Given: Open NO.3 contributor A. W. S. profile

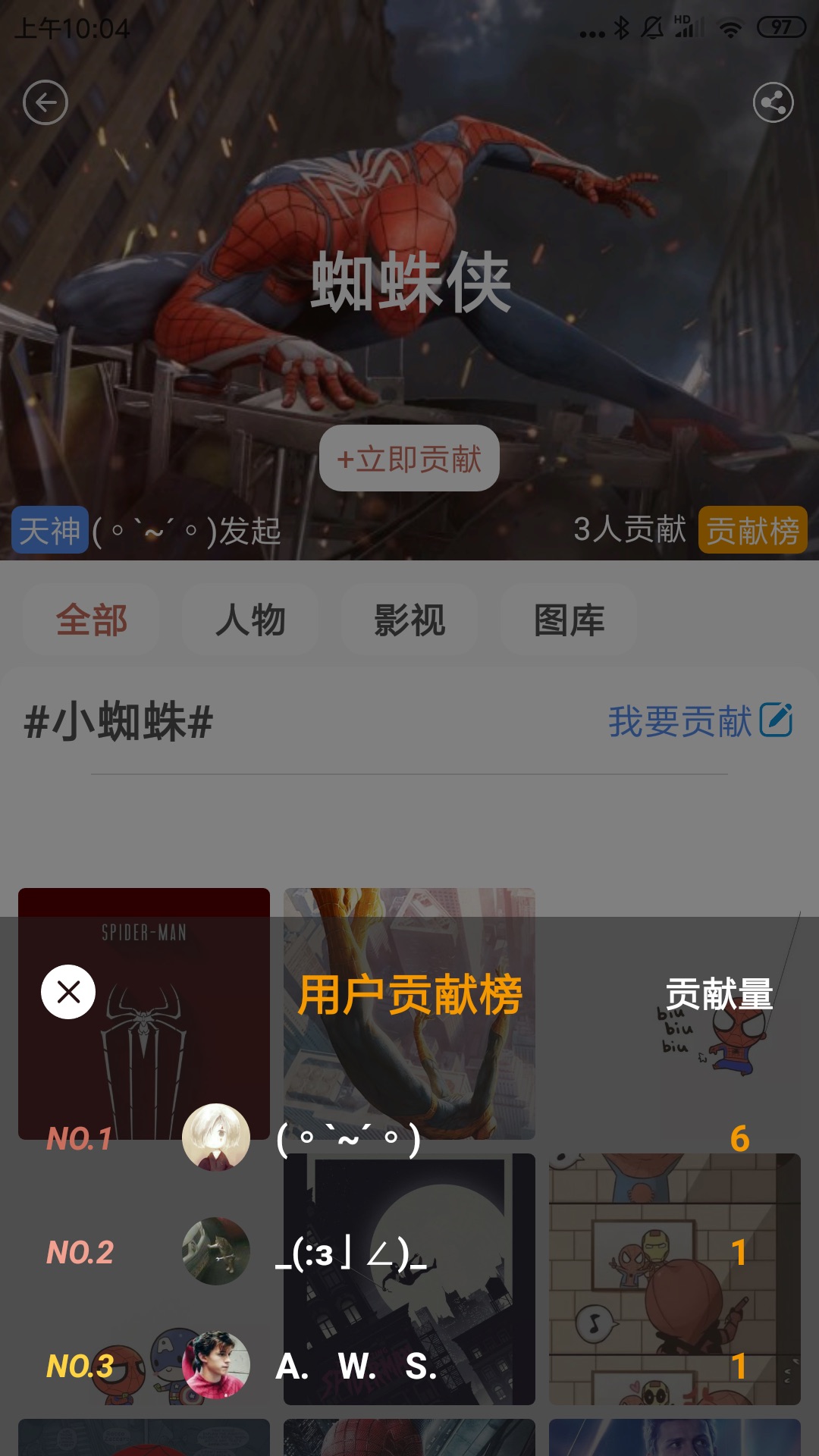Looking at the screenshot, I should tap(216, 1366).
